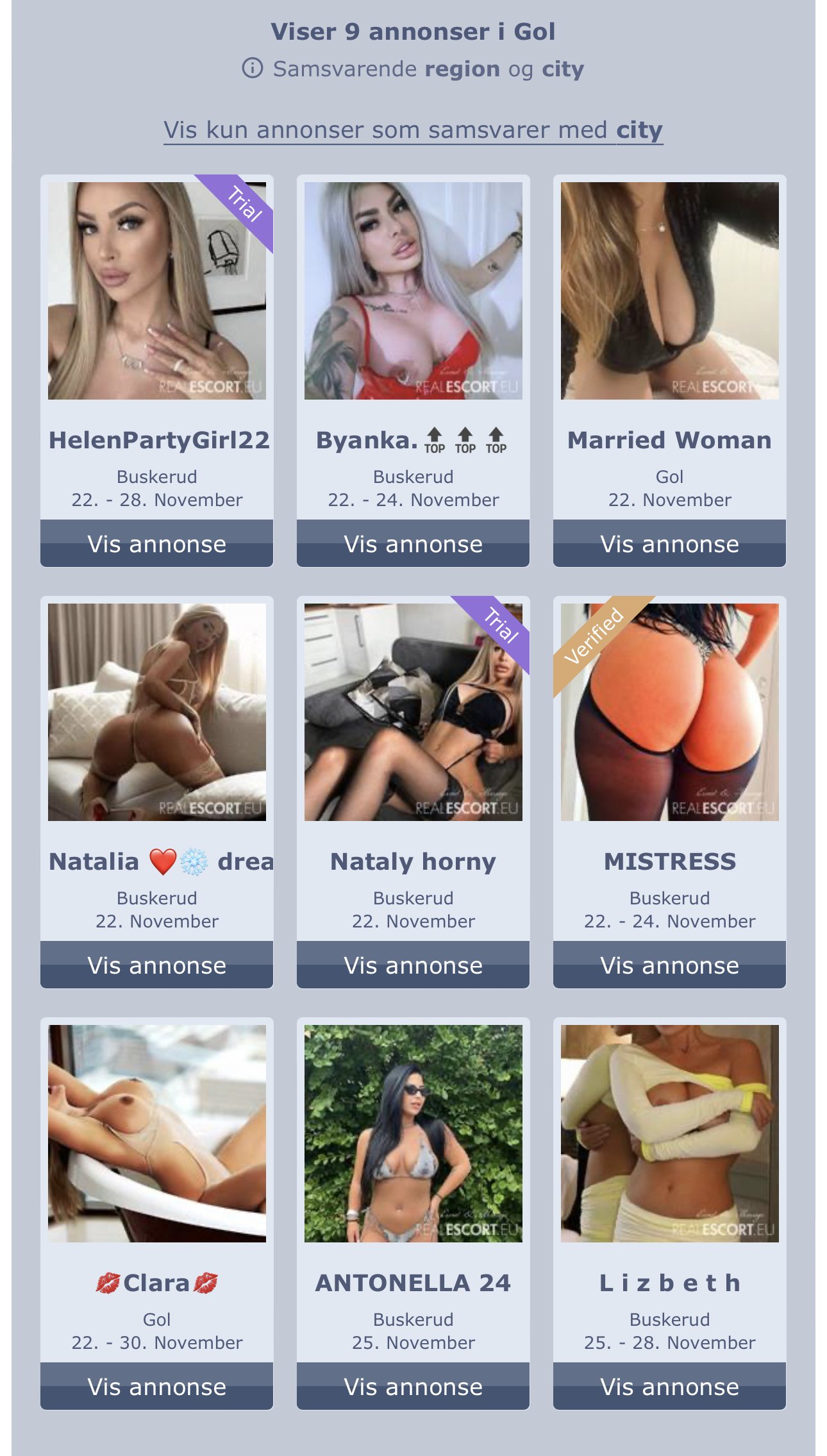Tap Vis annonse under Natalia
Viewport: 827px width, 1456px height.
(157, 965)
